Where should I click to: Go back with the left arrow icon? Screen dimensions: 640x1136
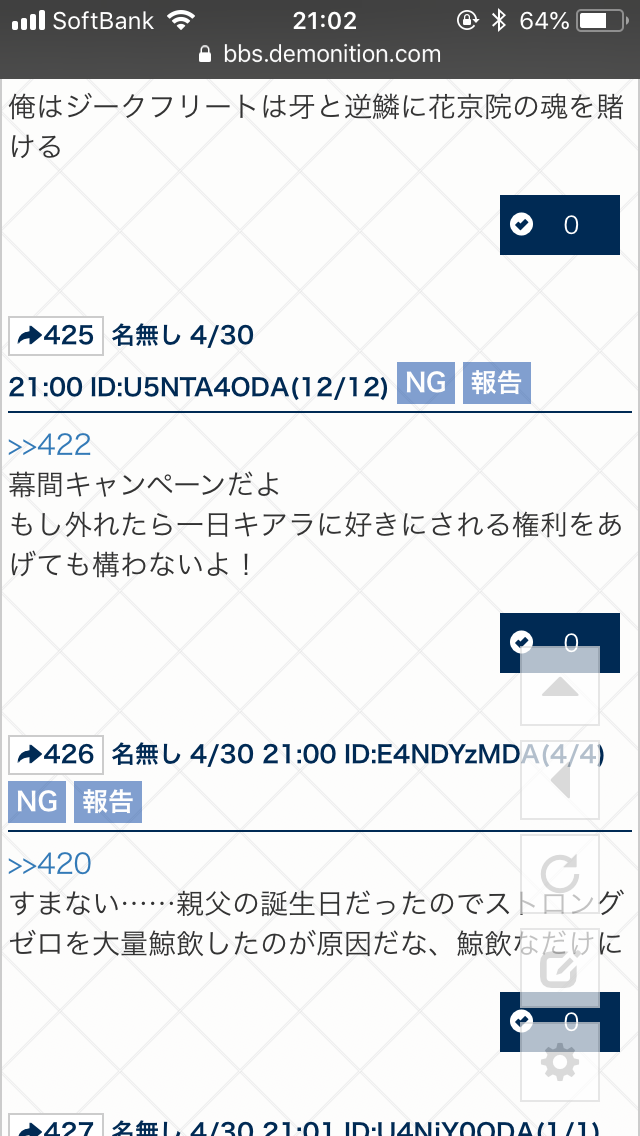560,780
